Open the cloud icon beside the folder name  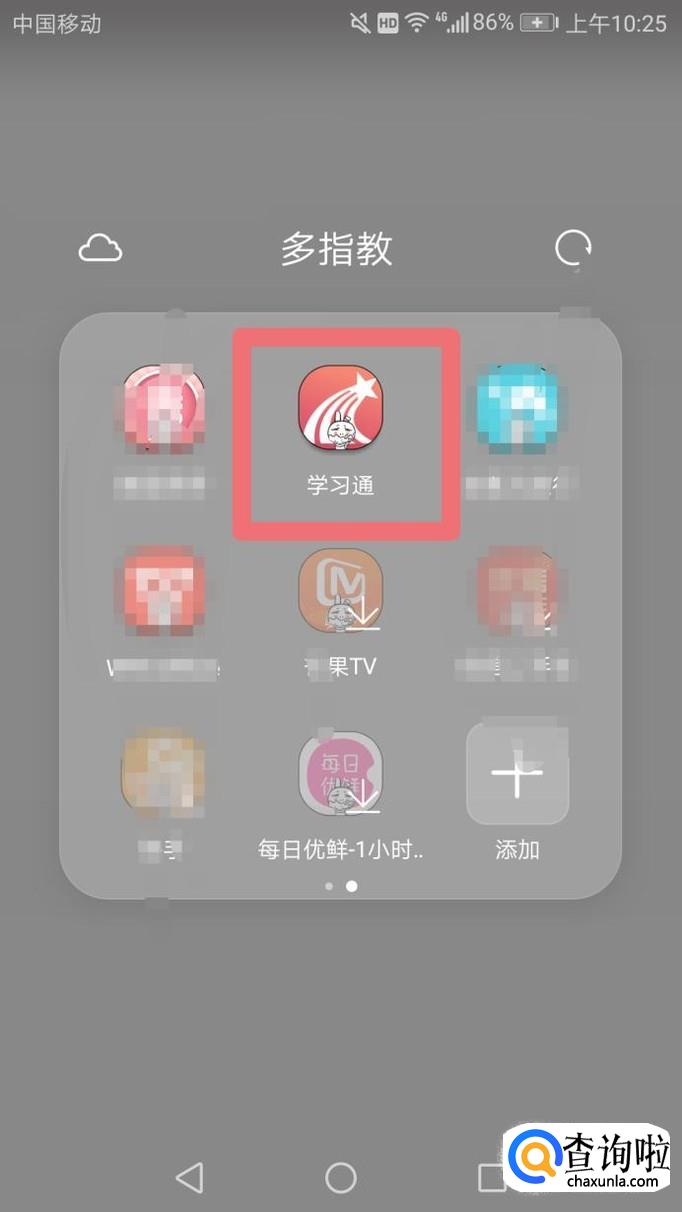100,248
